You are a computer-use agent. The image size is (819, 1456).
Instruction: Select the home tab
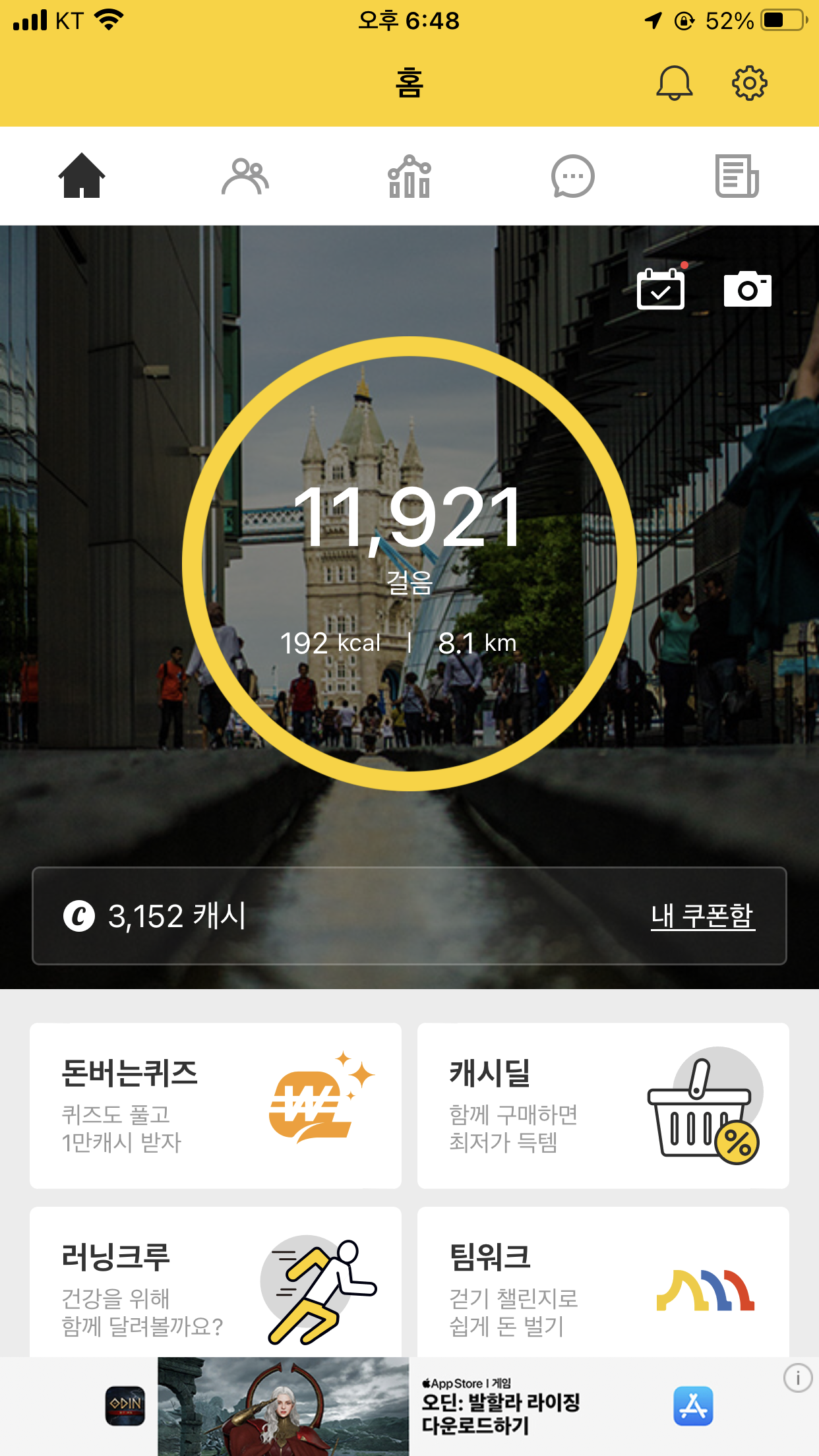click(x=82, y=176)
